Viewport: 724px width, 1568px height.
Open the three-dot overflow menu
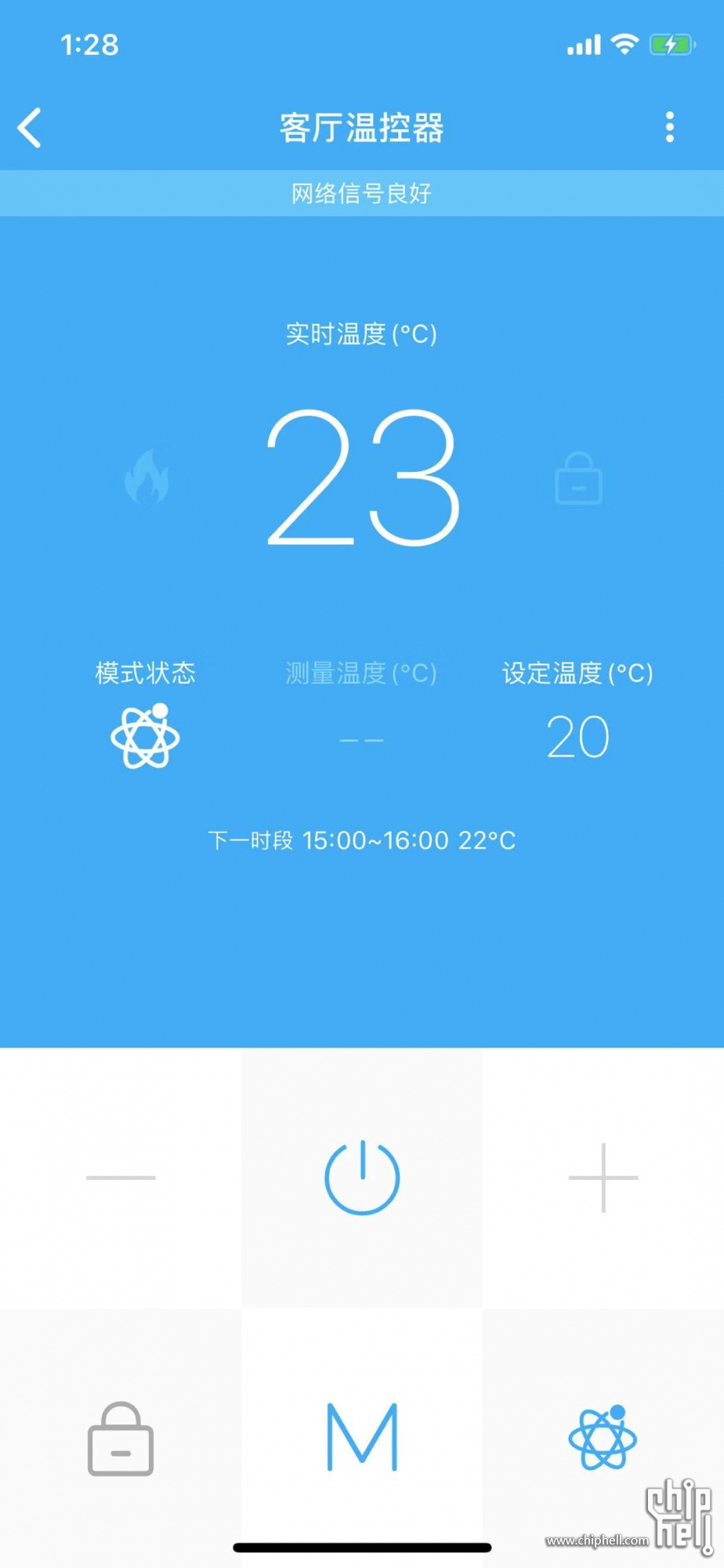pos(669,127)
